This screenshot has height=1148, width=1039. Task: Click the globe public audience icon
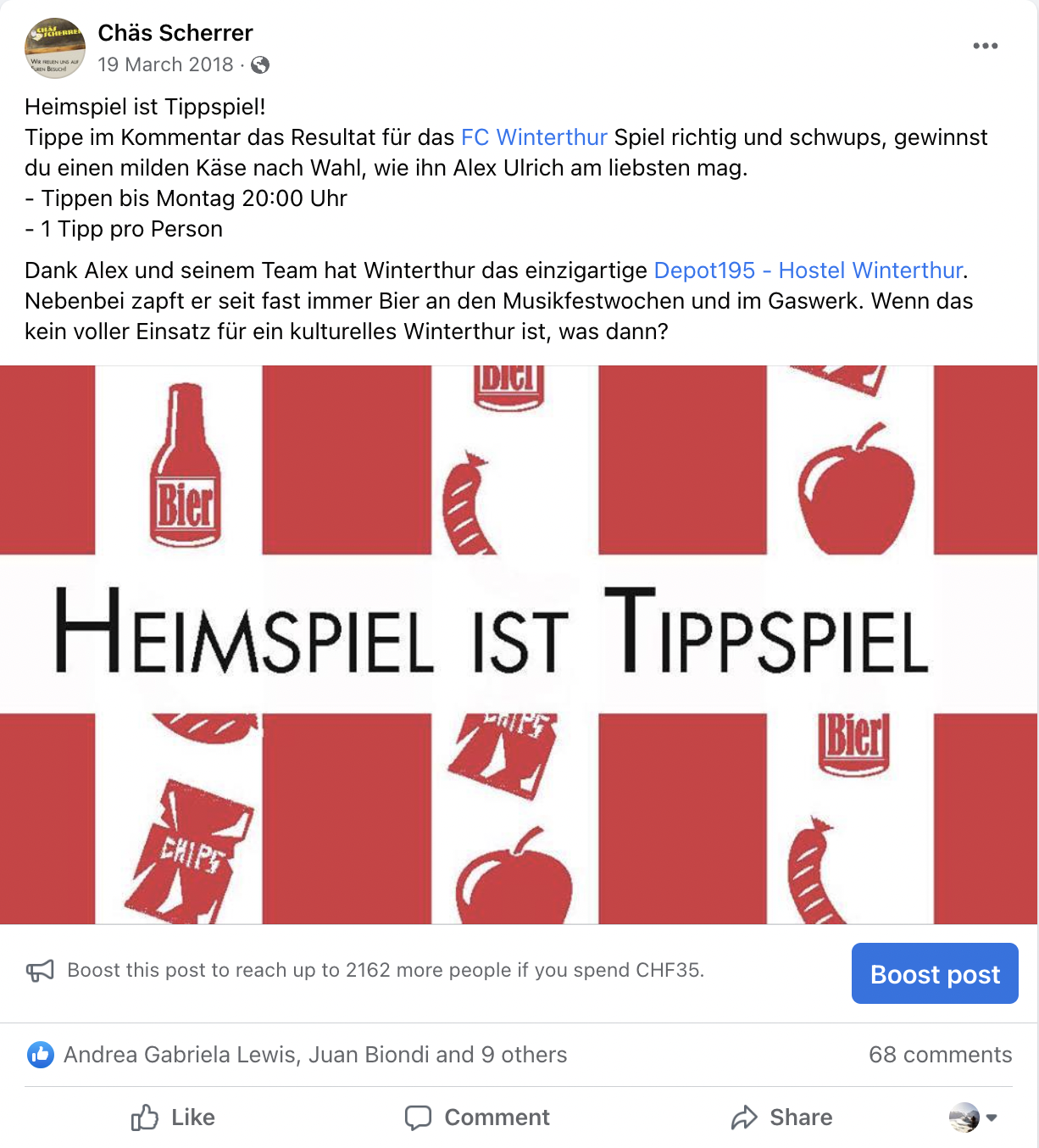258,64
